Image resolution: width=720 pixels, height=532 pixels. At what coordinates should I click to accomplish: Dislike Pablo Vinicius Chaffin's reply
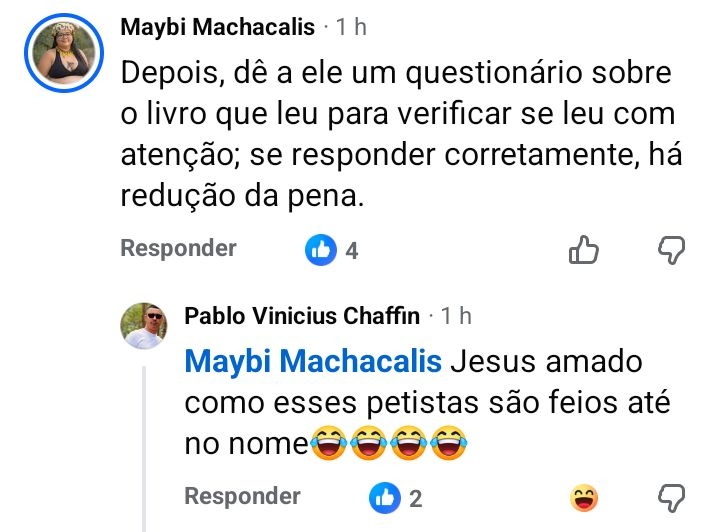click(x=671, y=497)
